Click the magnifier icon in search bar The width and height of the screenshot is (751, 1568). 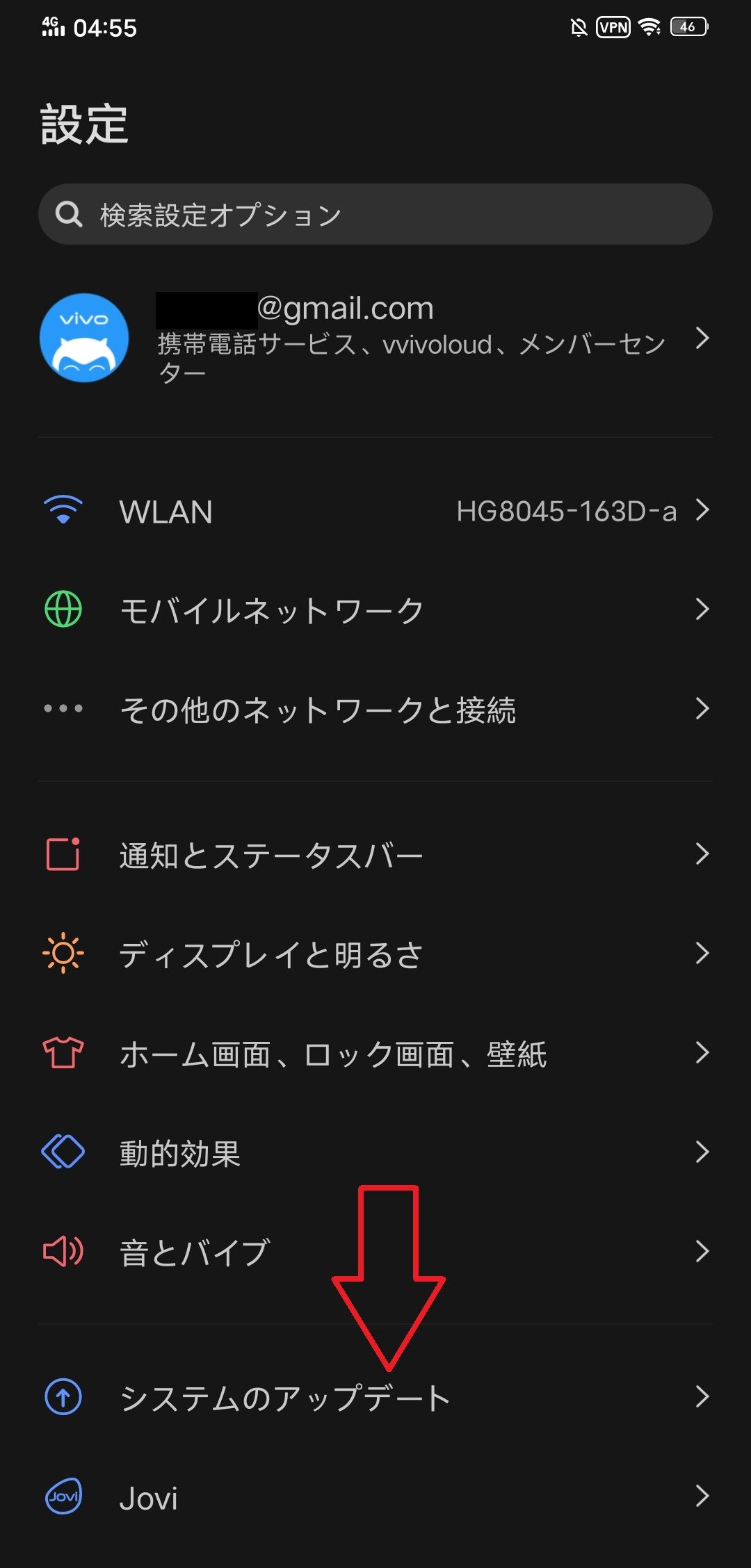tap(69, 214)
